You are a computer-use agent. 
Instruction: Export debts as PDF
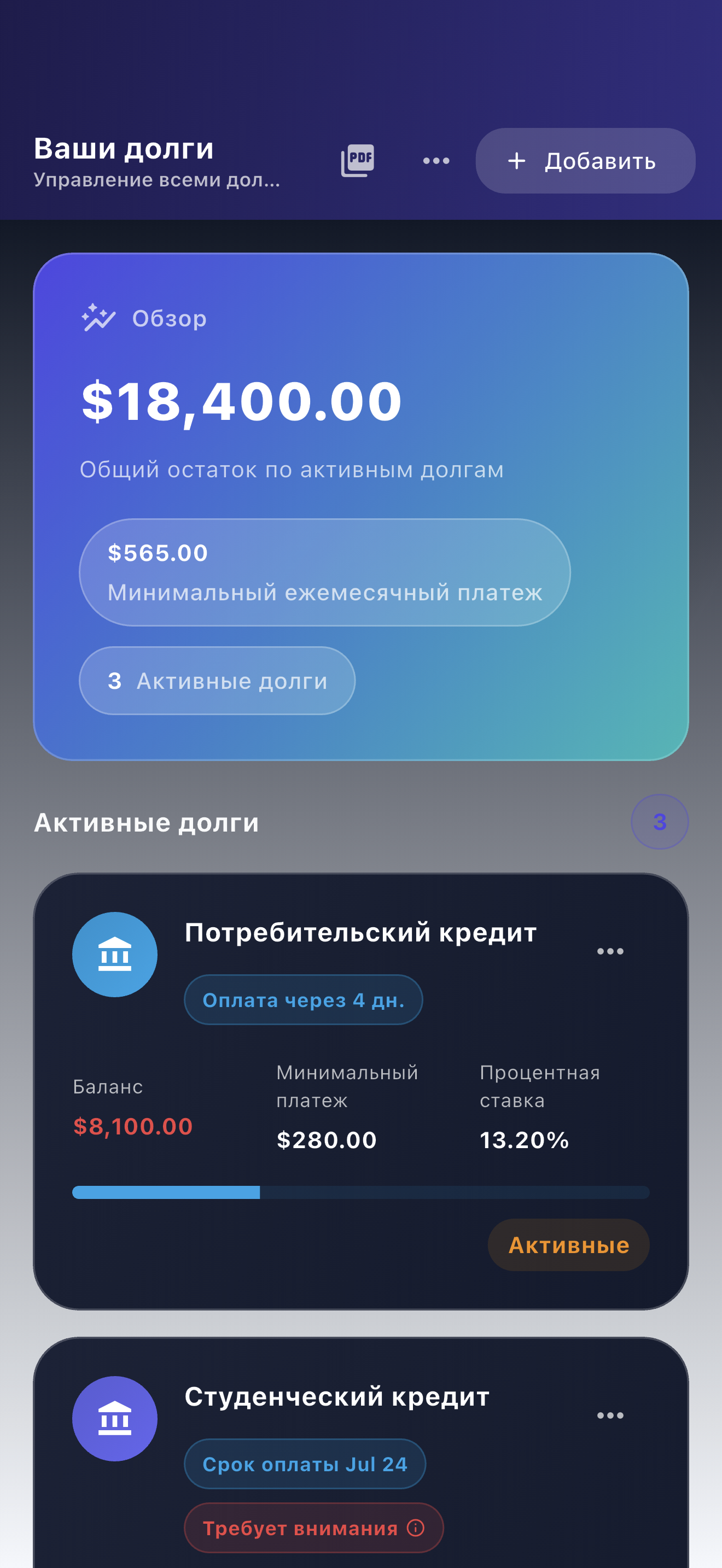pyautogui.click(x=357, y=161)
